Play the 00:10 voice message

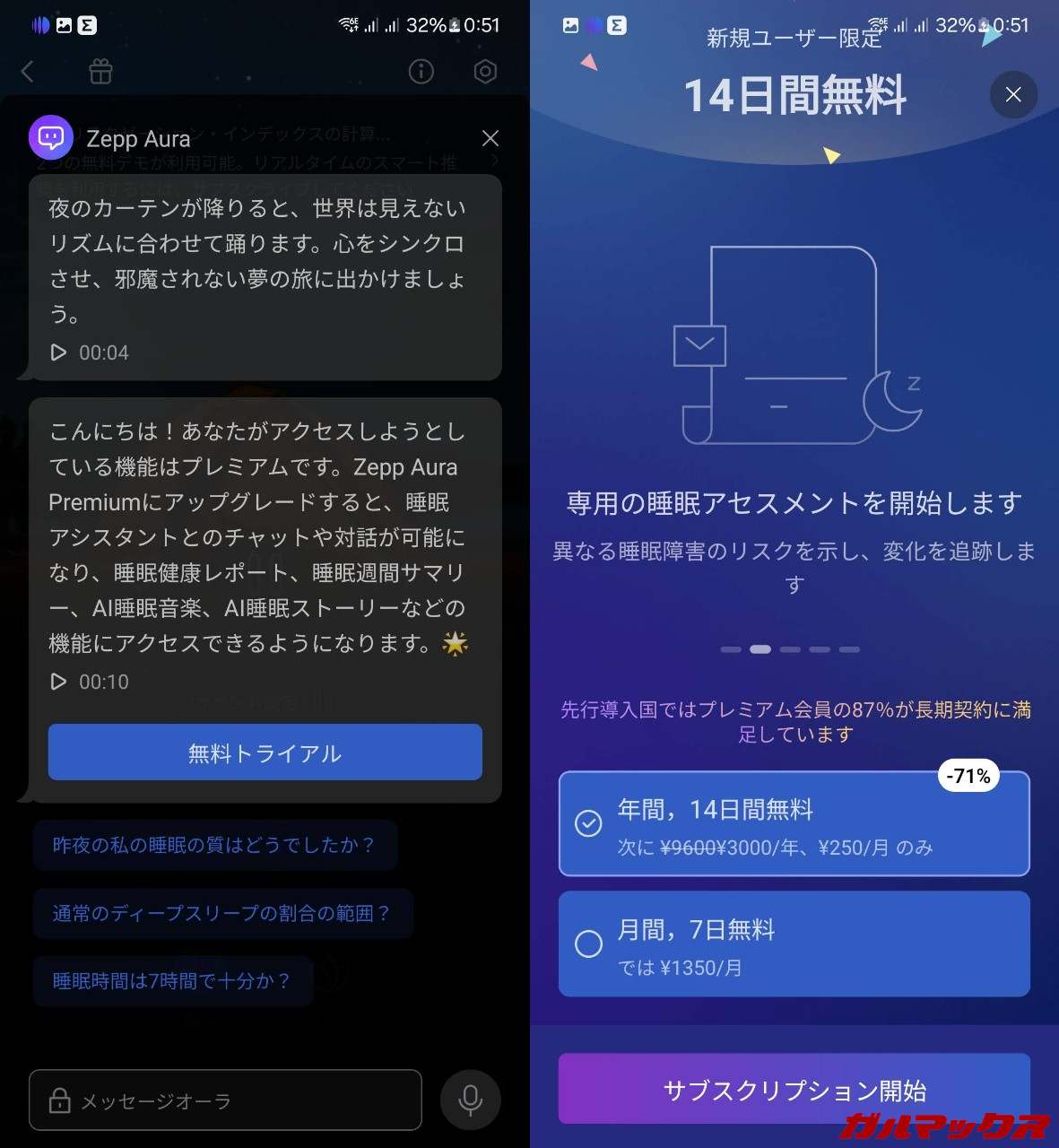59,682
